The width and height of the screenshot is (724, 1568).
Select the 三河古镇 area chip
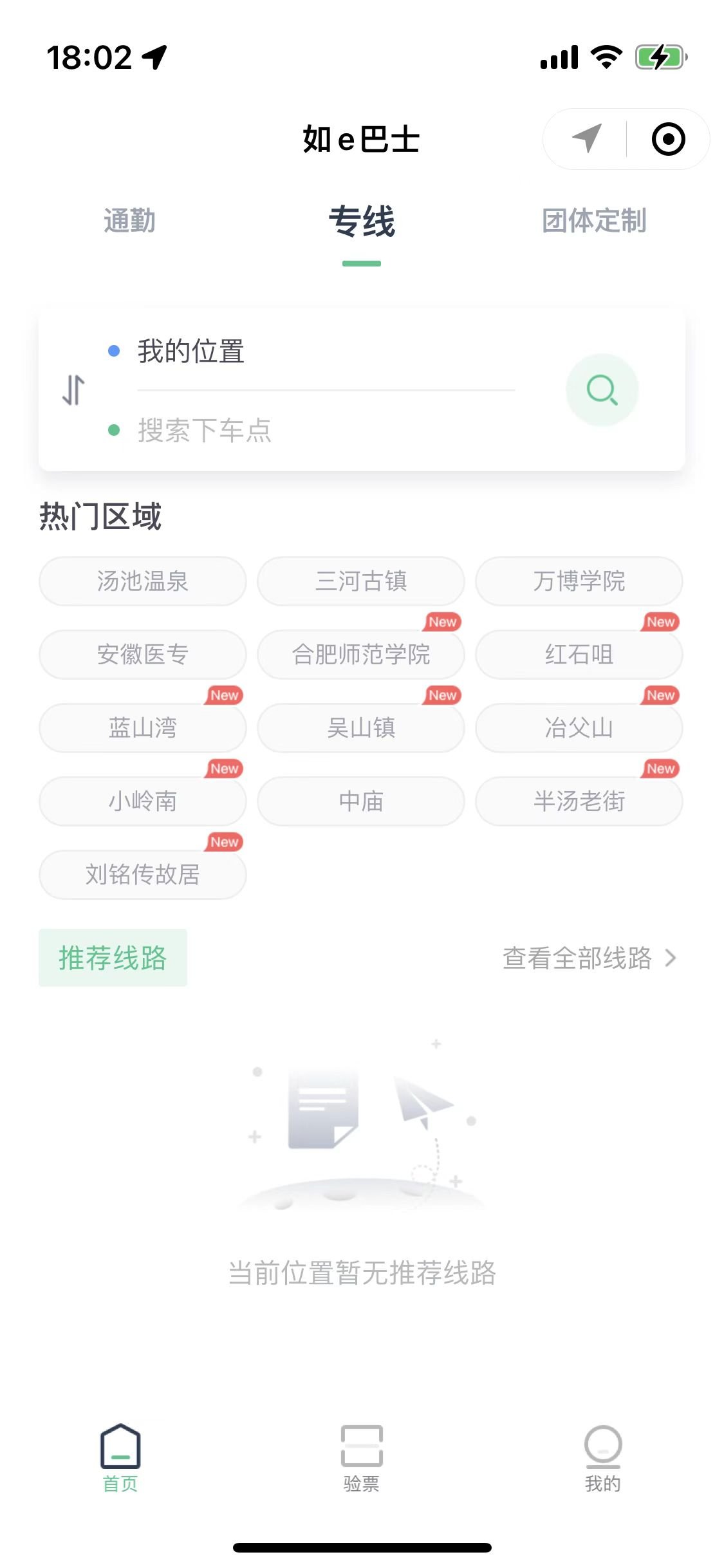click(x=360, y=581)
